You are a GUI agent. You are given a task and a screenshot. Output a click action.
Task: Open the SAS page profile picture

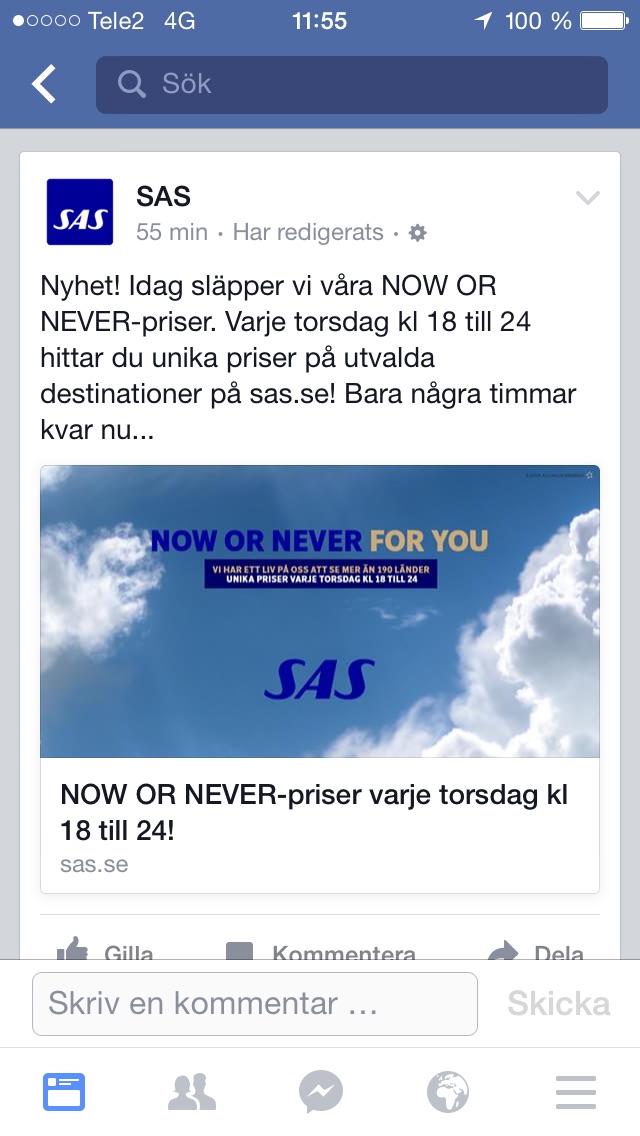coord(80,212)
